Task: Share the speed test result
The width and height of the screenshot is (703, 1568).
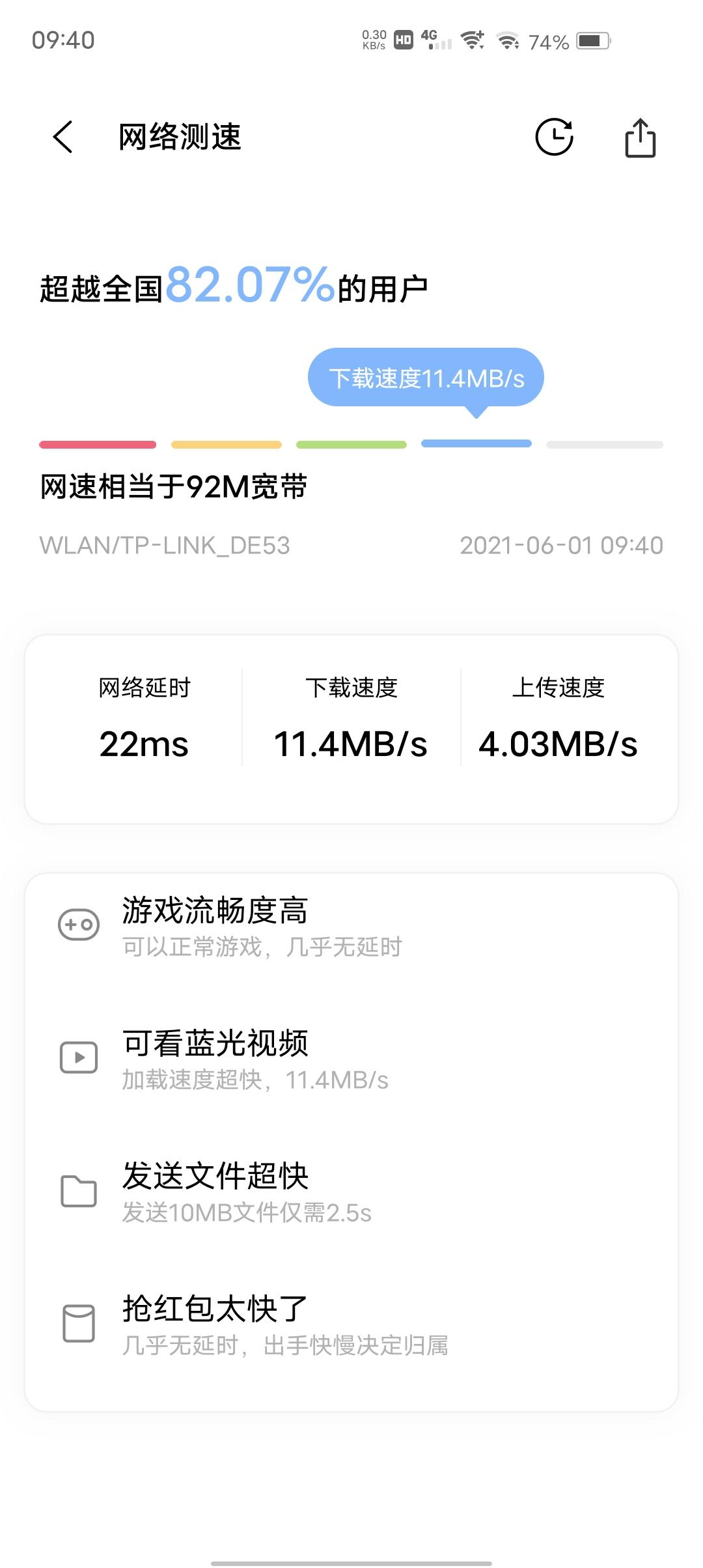Action: [x=640, y=137]
